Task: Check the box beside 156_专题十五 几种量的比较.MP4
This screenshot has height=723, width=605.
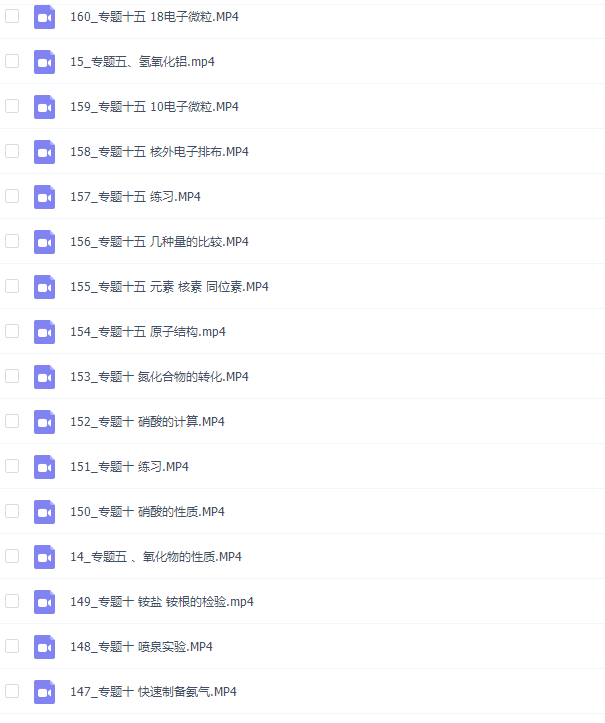Action: pyautogui.click(x=12, y=241)
